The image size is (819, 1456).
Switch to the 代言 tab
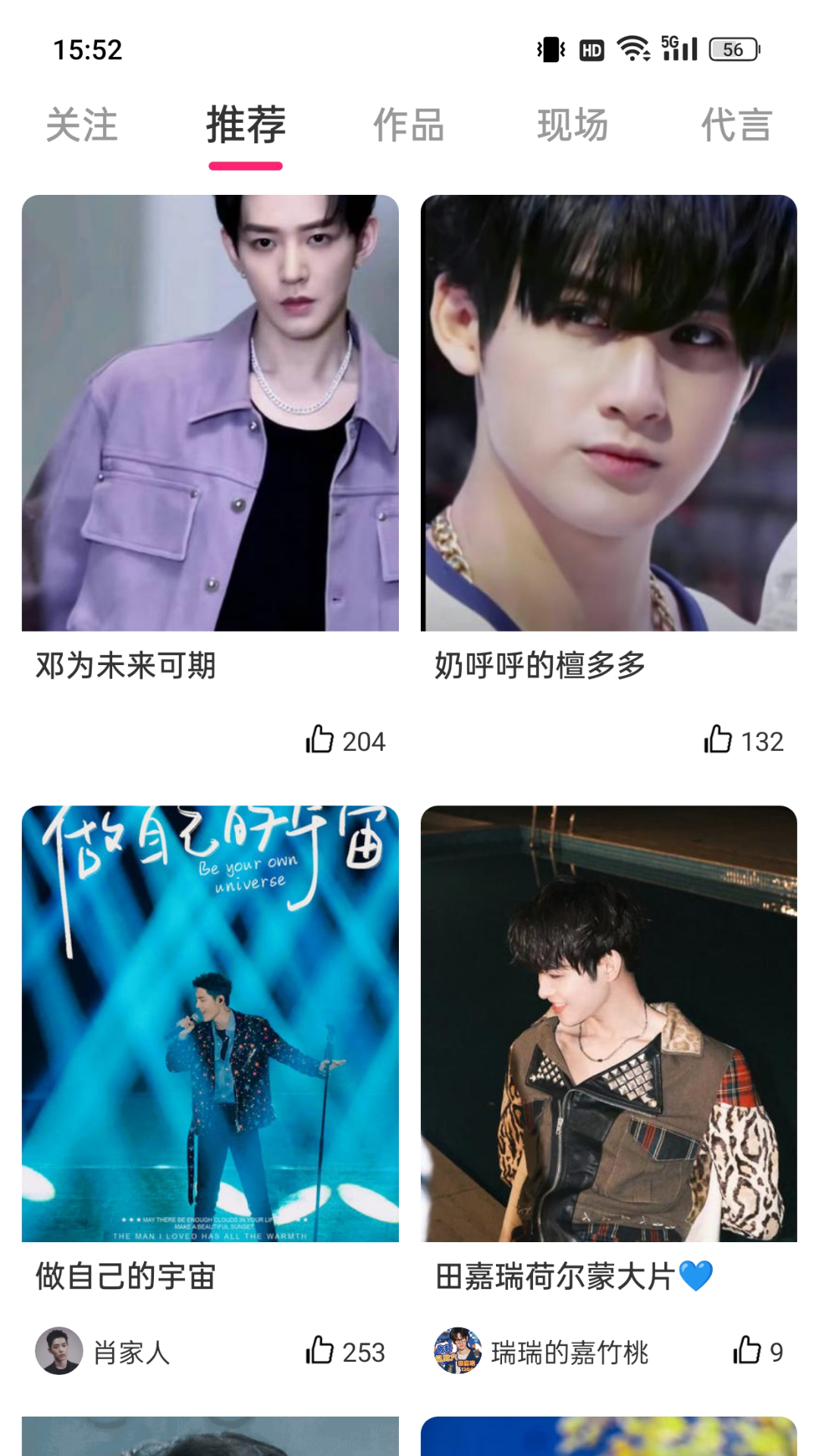pyautogui.click(x=736, y=125)
